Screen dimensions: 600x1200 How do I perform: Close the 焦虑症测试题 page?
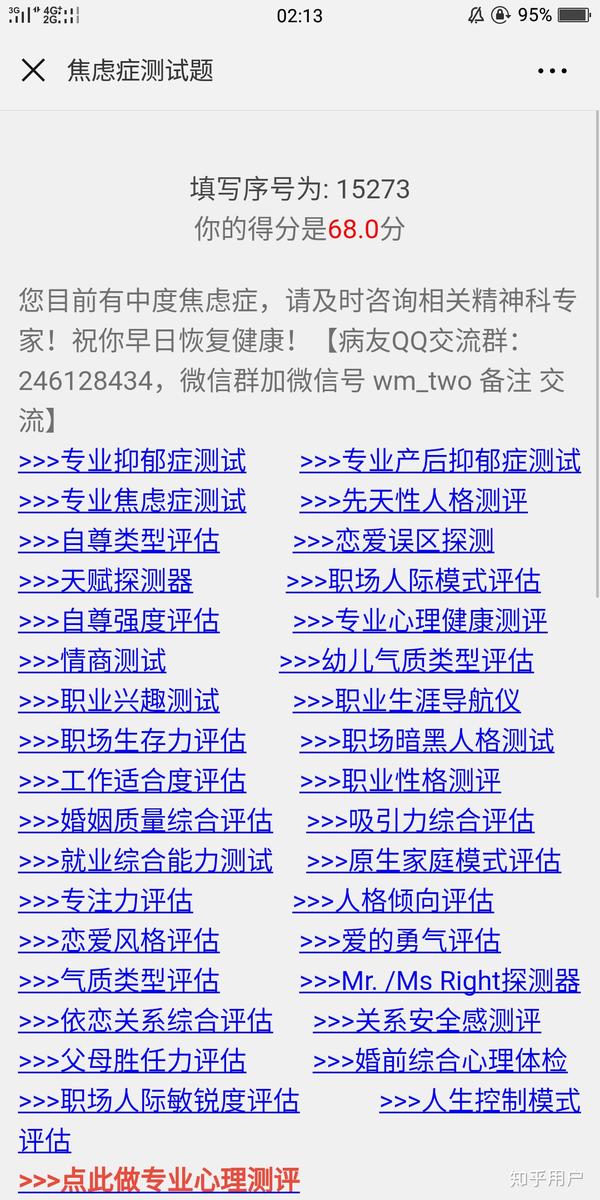[33, 70]
